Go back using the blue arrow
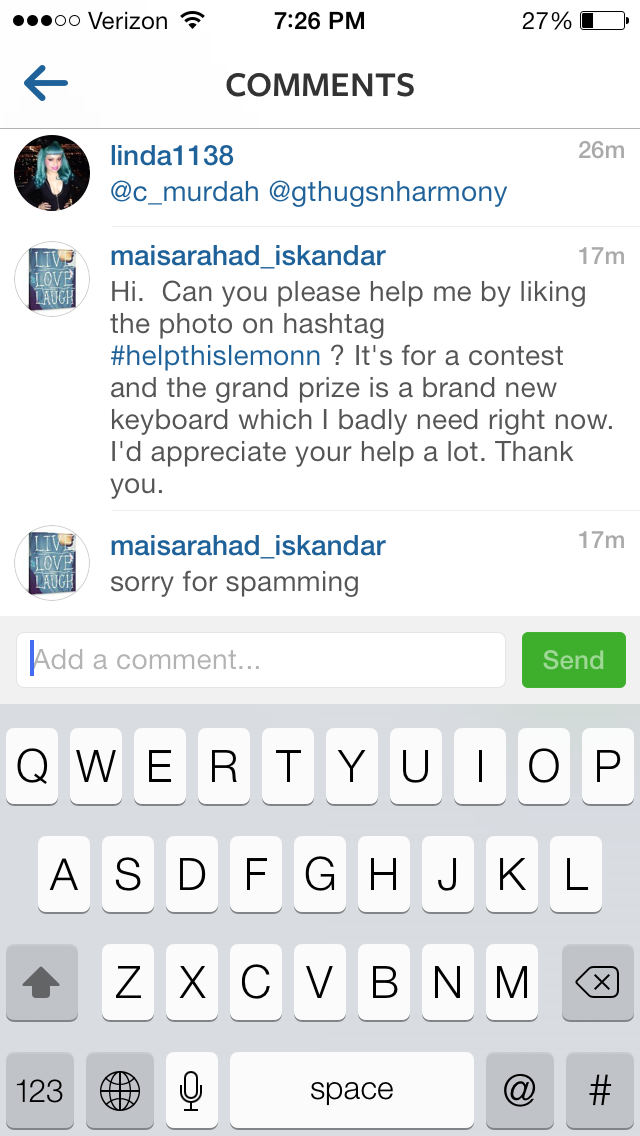This screenshot has width=640, height=1136. 45,84
